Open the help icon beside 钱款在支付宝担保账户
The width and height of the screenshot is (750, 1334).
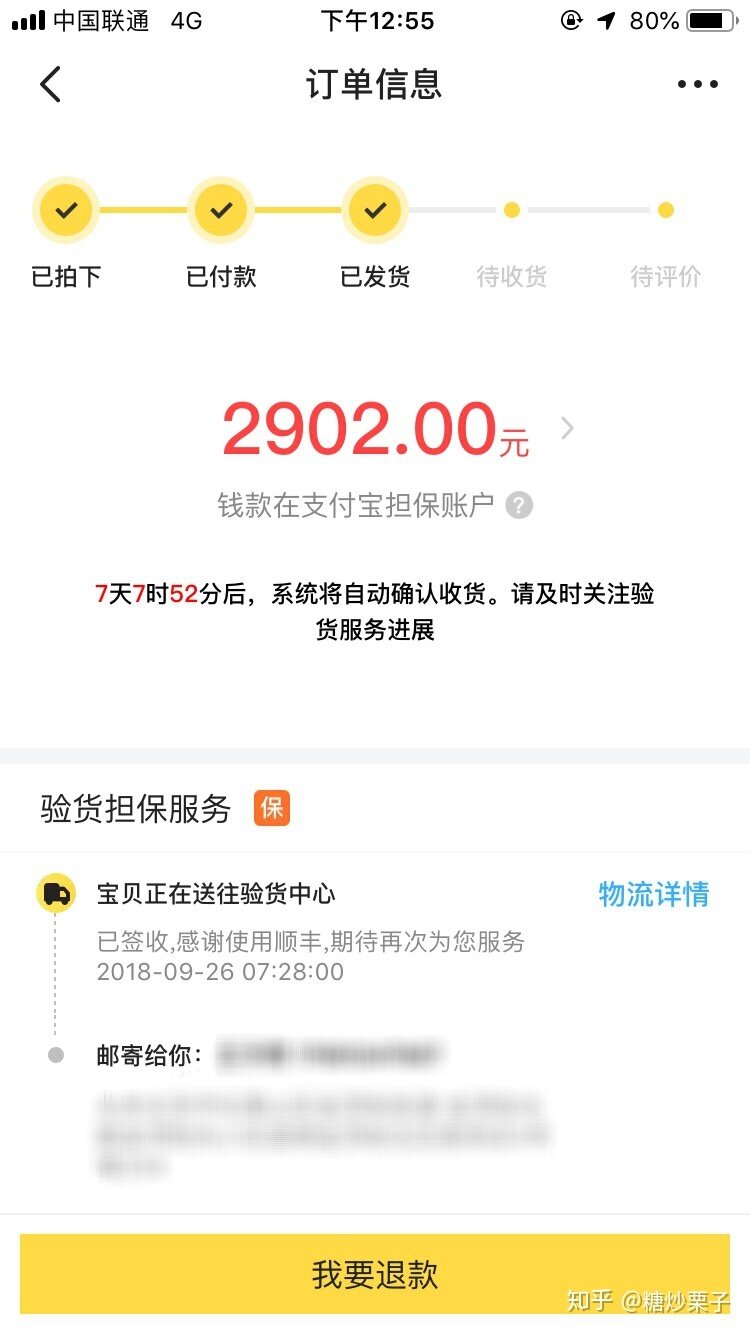[519, 505]
